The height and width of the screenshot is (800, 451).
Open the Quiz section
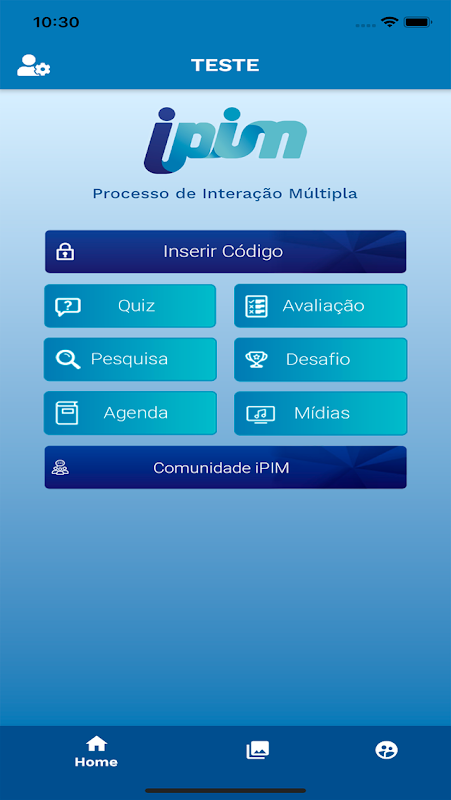[130, 306]
